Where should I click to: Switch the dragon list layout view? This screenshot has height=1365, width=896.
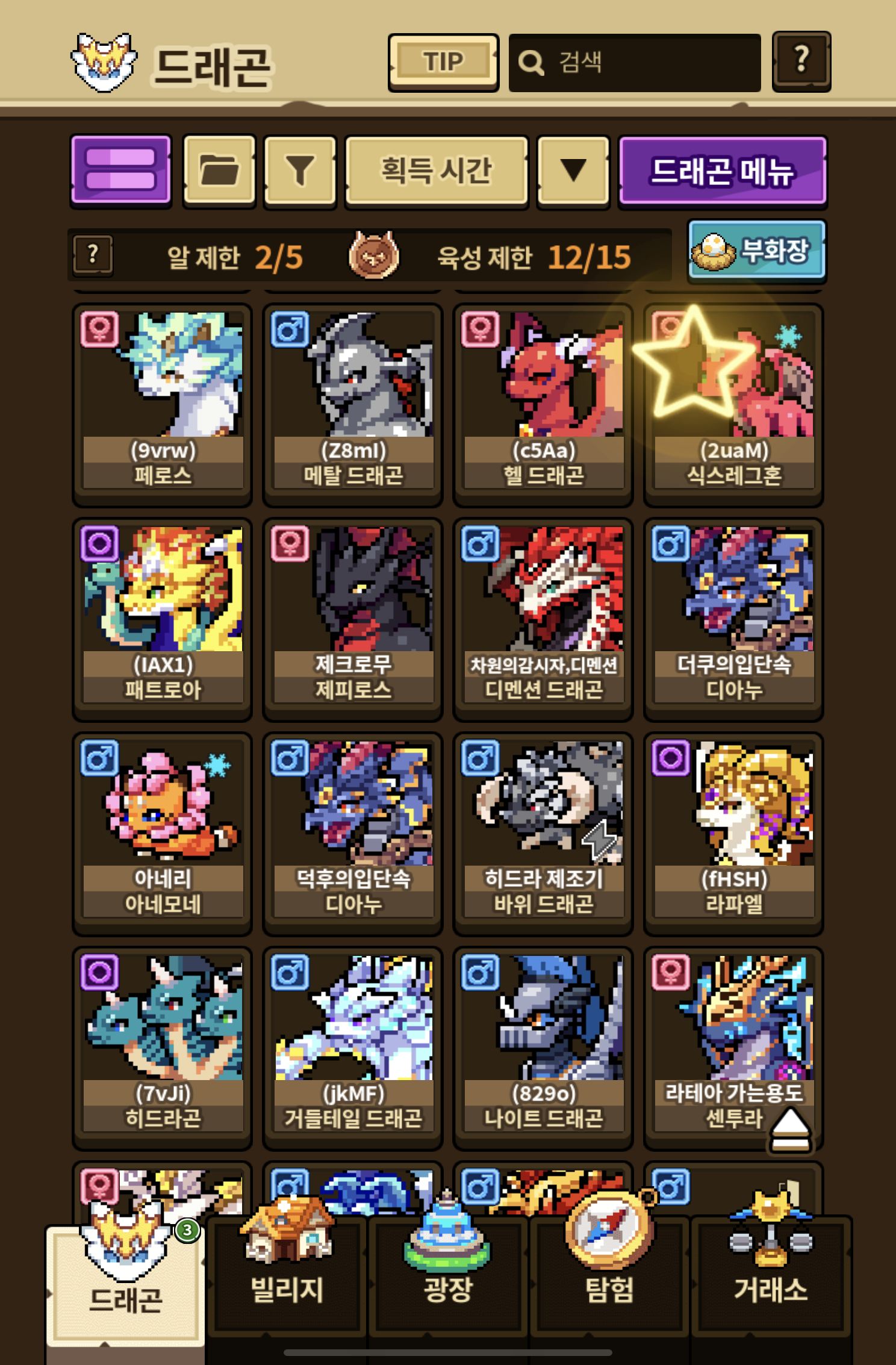pos(121,170)
